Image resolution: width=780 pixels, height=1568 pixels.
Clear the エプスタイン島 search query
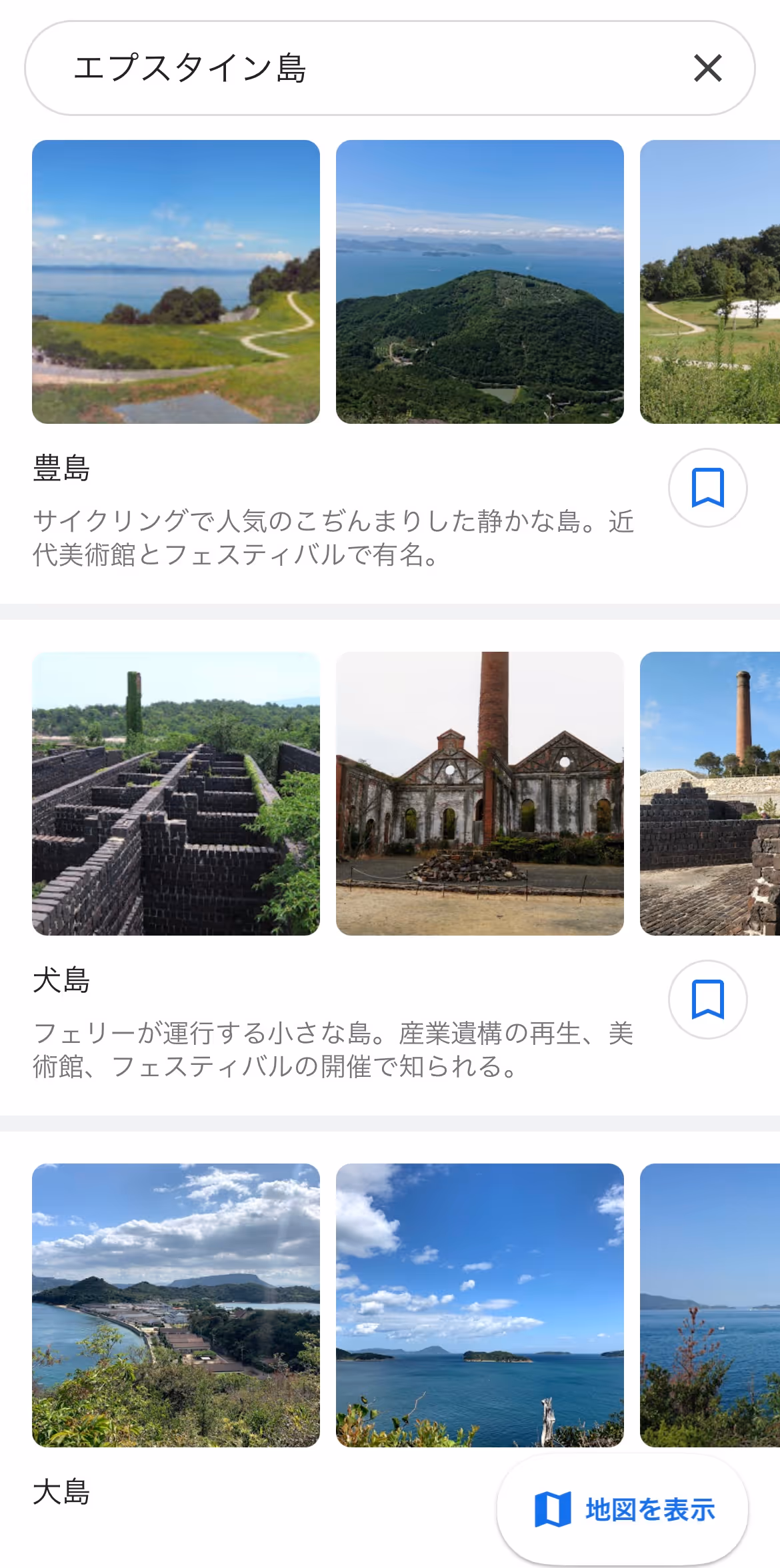tap(707, 68)
